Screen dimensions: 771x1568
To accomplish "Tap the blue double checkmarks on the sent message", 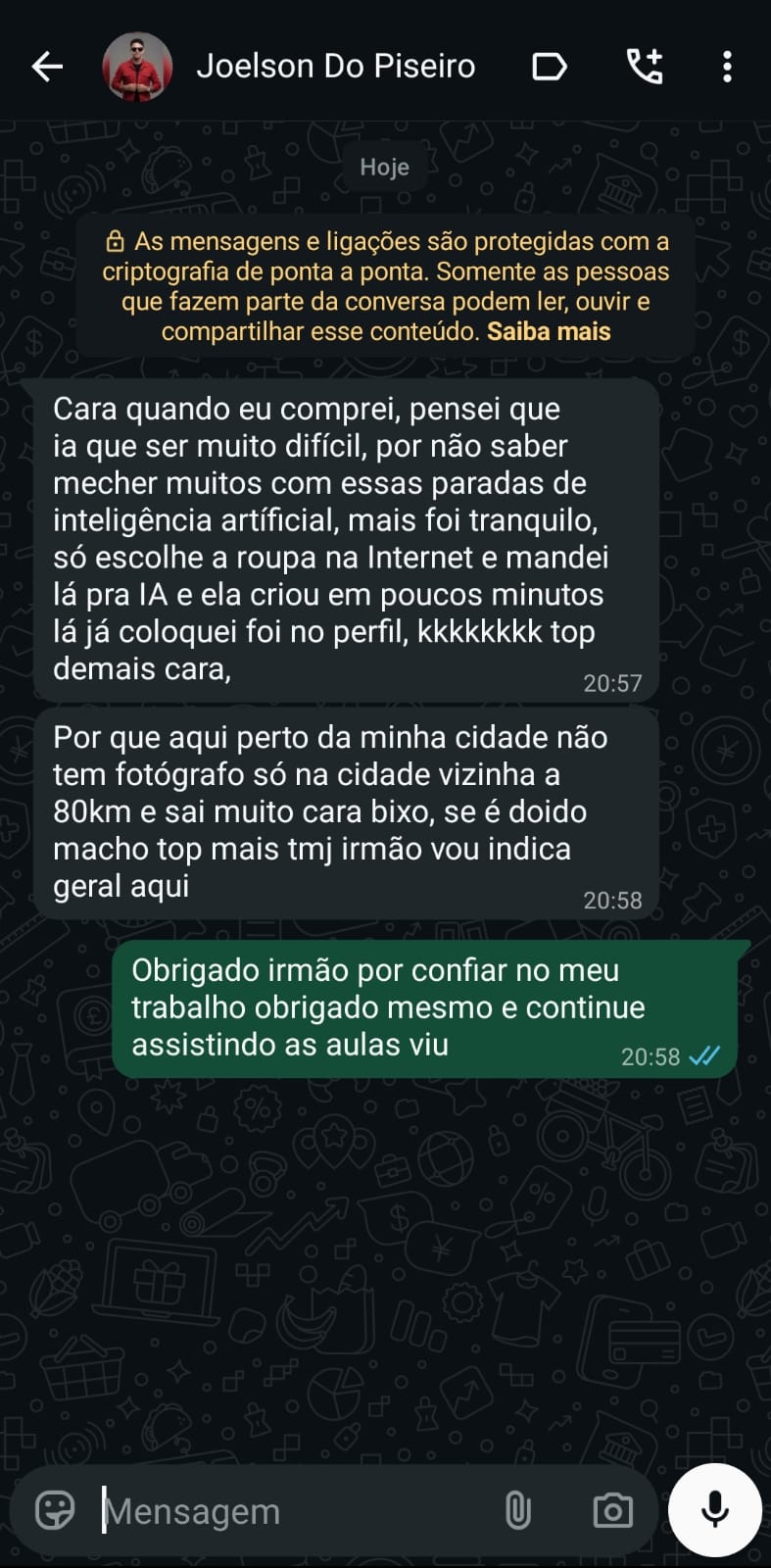I will coord(704,1057).
